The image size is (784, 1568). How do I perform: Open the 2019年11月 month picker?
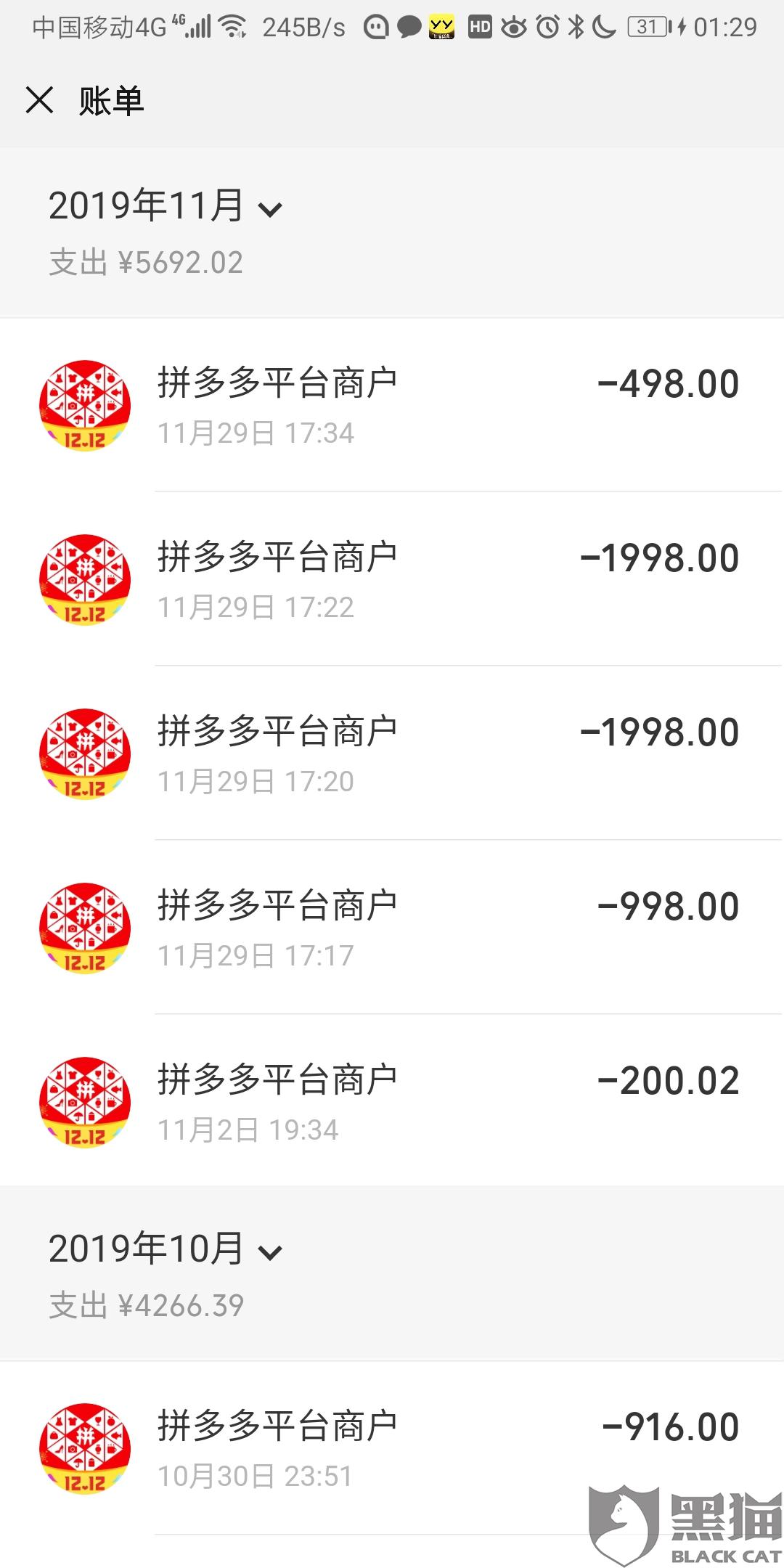pos(166,206)
